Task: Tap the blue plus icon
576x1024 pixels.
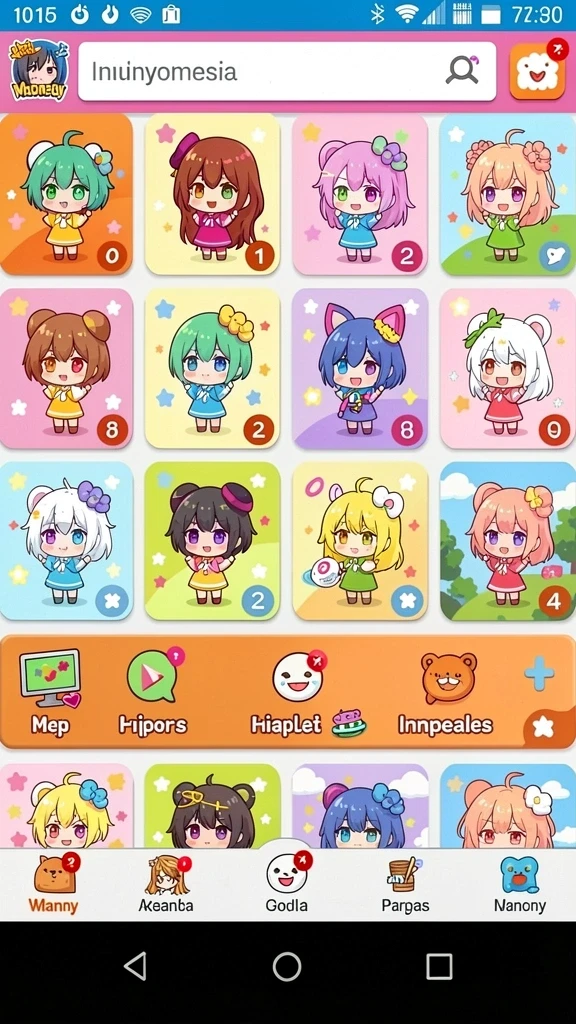Action: 539,673
